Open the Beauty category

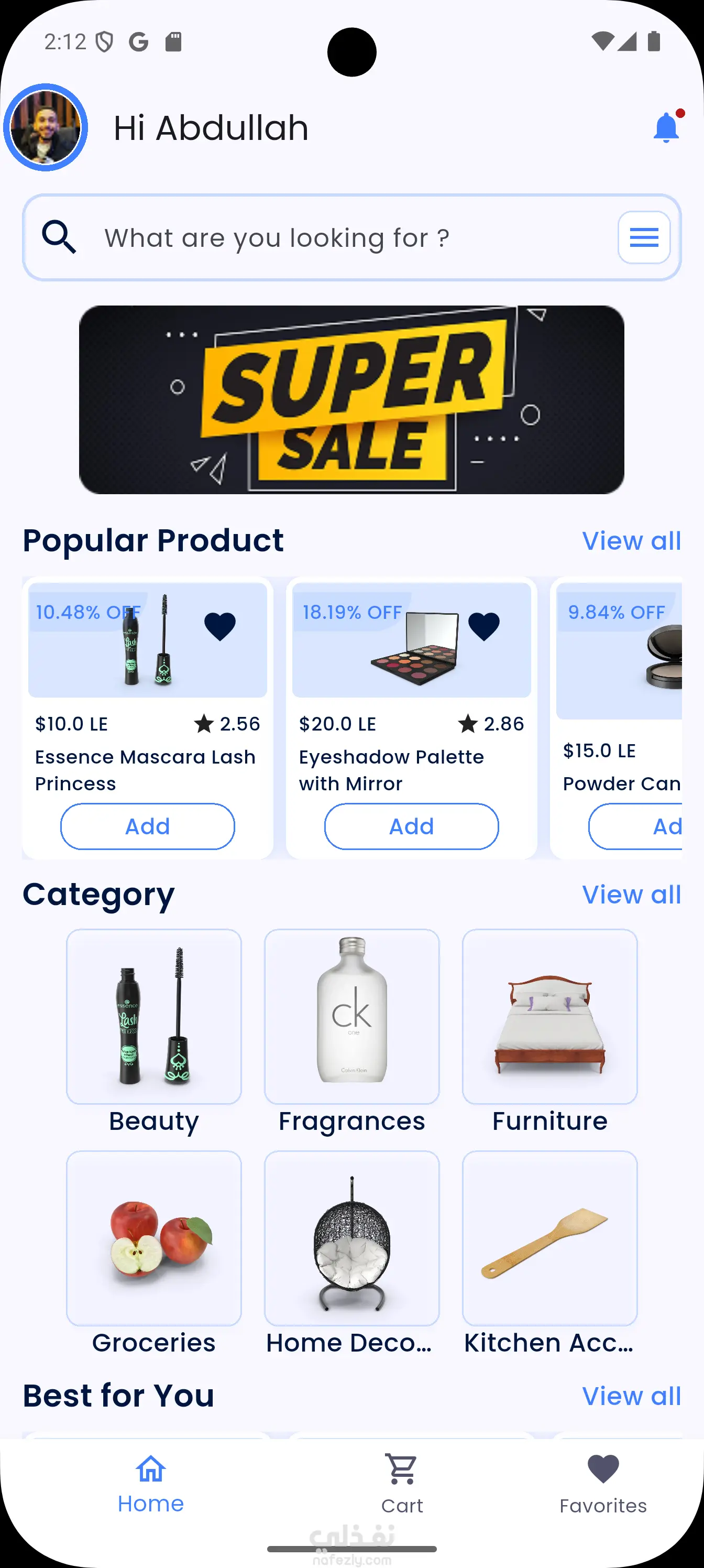[154, 1017]
